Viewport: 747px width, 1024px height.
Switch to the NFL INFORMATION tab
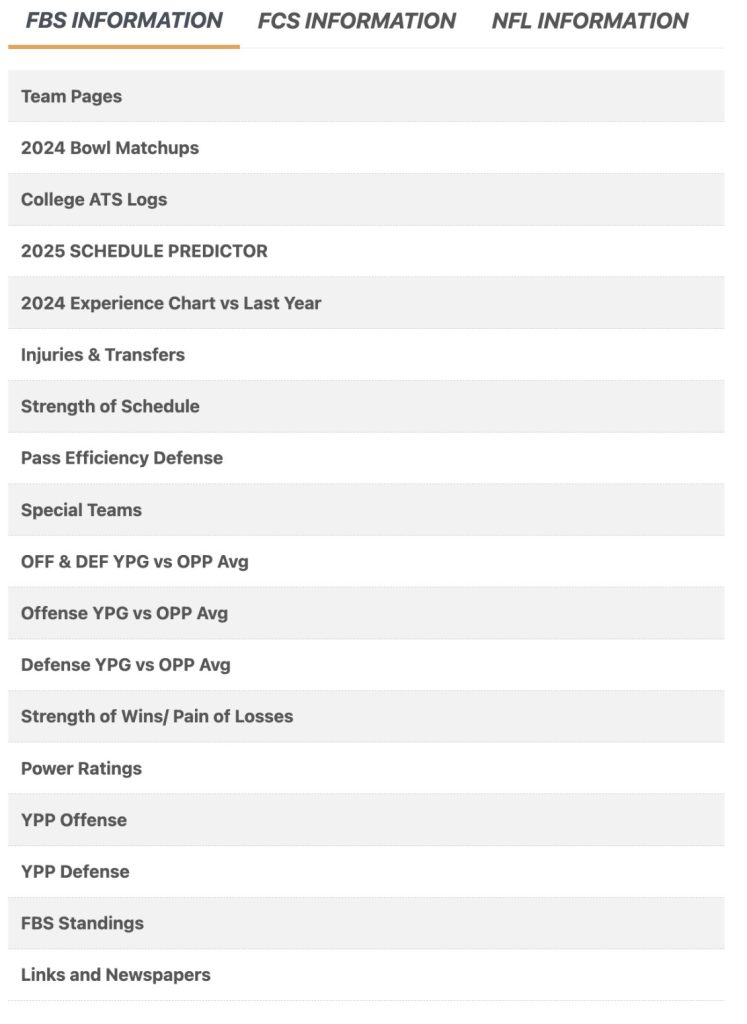[589, 21]
